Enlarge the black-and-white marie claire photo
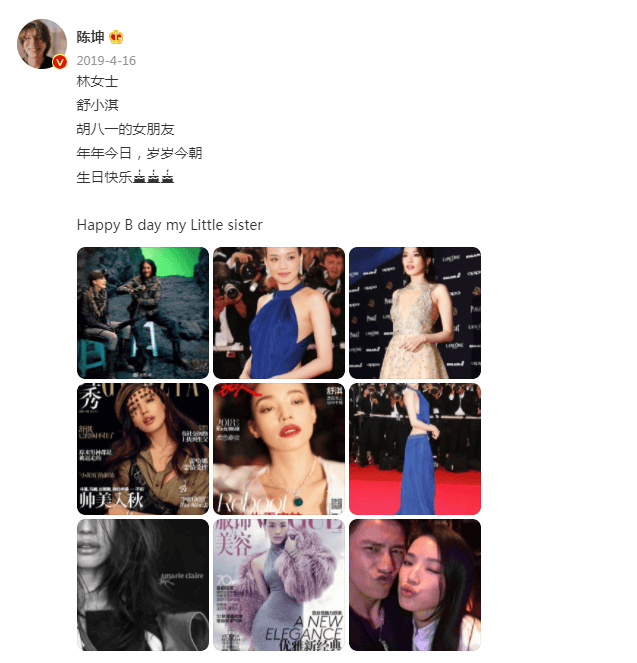 (143, 585)
